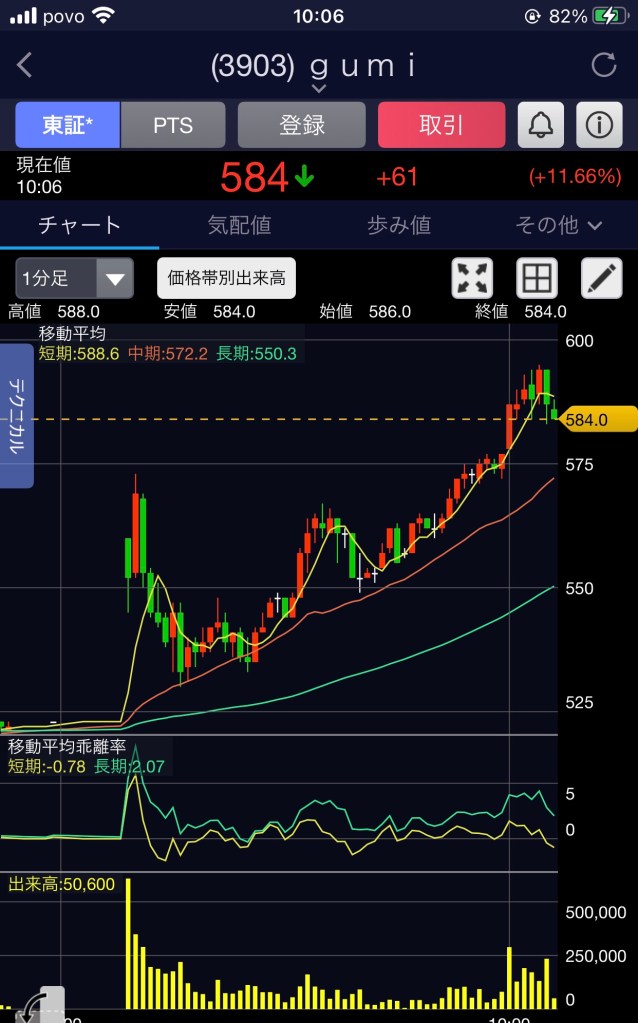Change the 1分足 chart interval dropdown
The height and width of the screenshot is (1023, 638).
pos(75,278)
